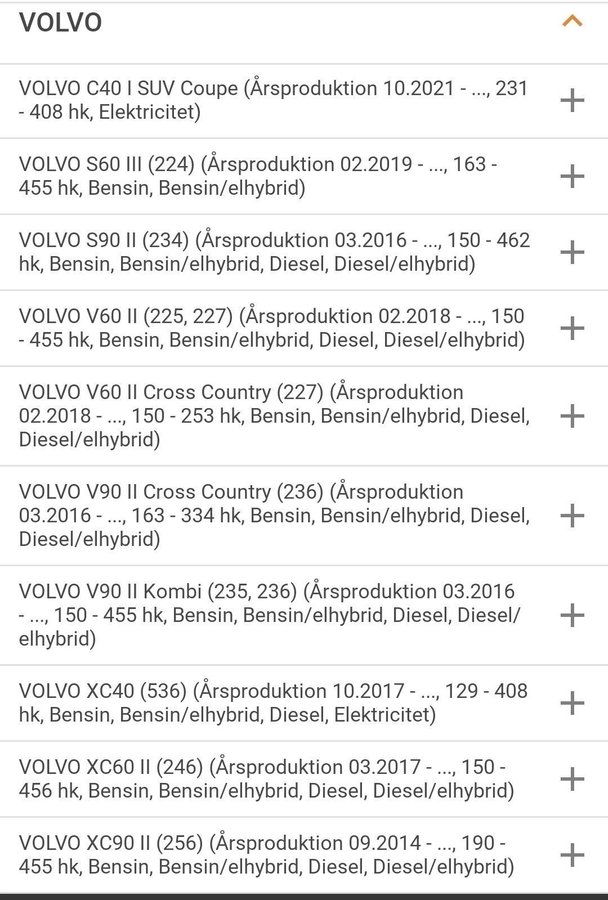Expand VOLVO XC40 (536) row
Screen dimensions: 608x900
(x=571, y=703)
